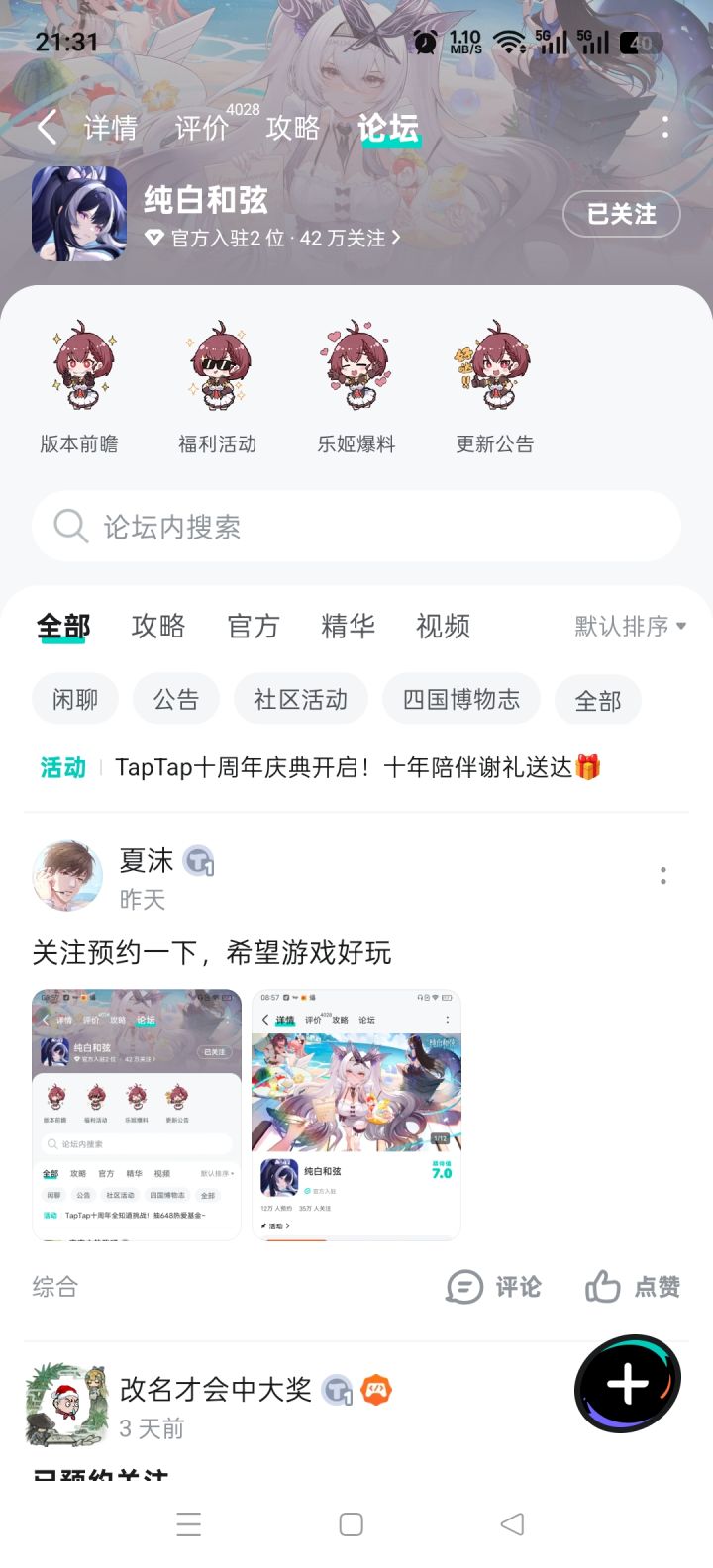Tap the floating plus button to create post
The image size is (713, 1568).
pyautogui.click(x=627, y=1386)
